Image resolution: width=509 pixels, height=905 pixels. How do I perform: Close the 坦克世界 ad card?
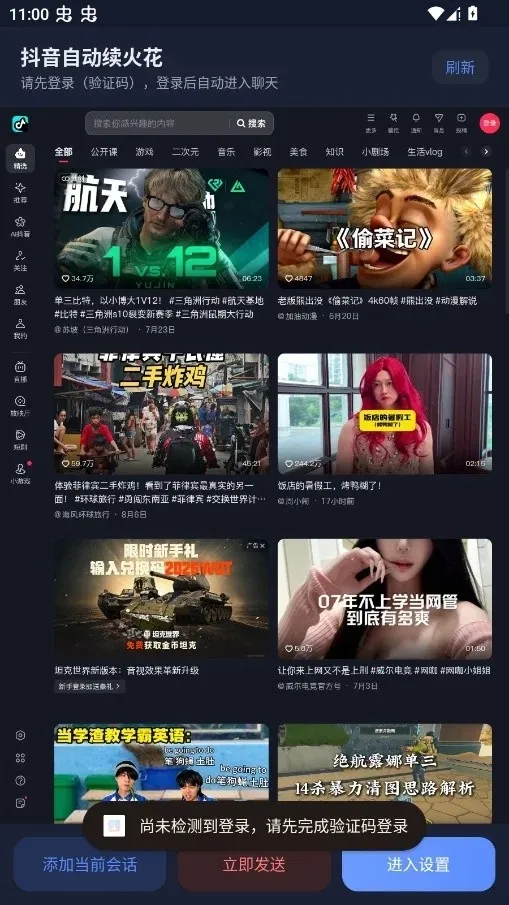pos(262,545)
